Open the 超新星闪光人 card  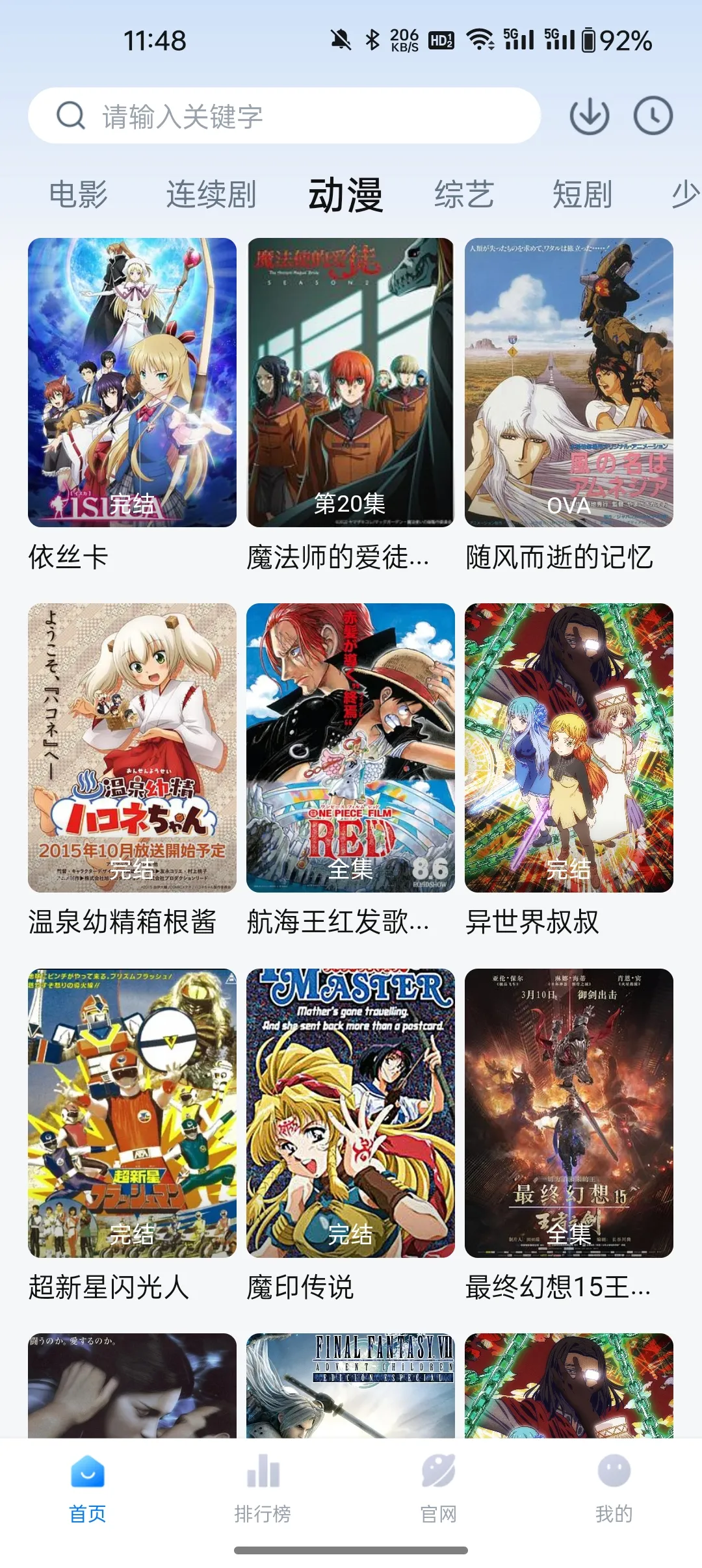(x=132, y=1113)
